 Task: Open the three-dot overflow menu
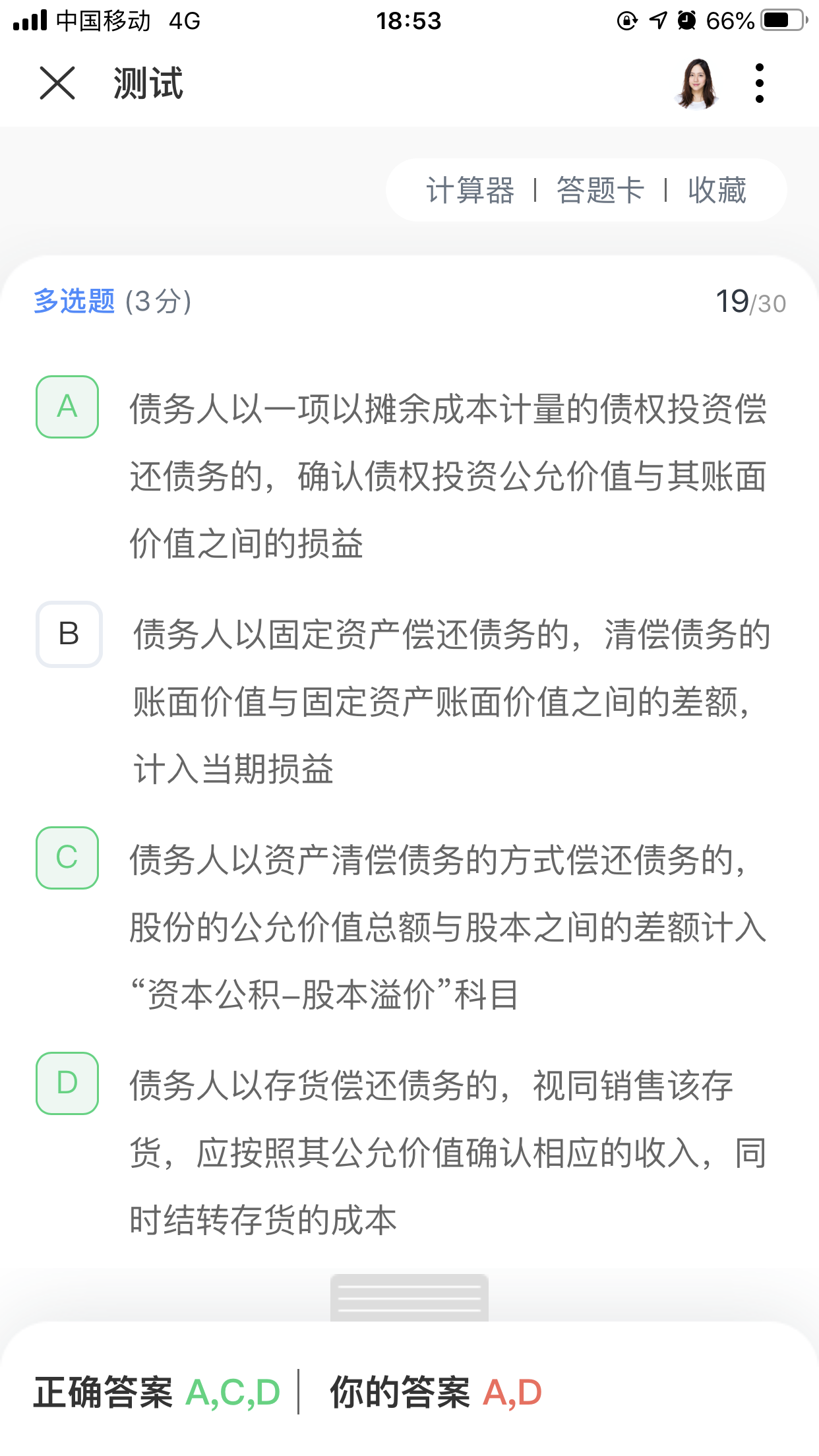tap(760, 83)
